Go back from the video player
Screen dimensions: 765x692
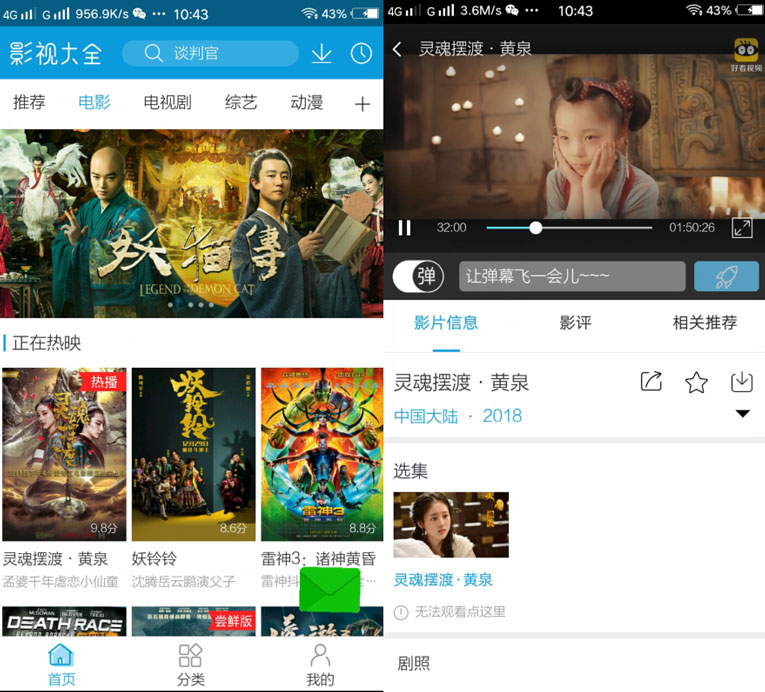(x=397, y=49)
